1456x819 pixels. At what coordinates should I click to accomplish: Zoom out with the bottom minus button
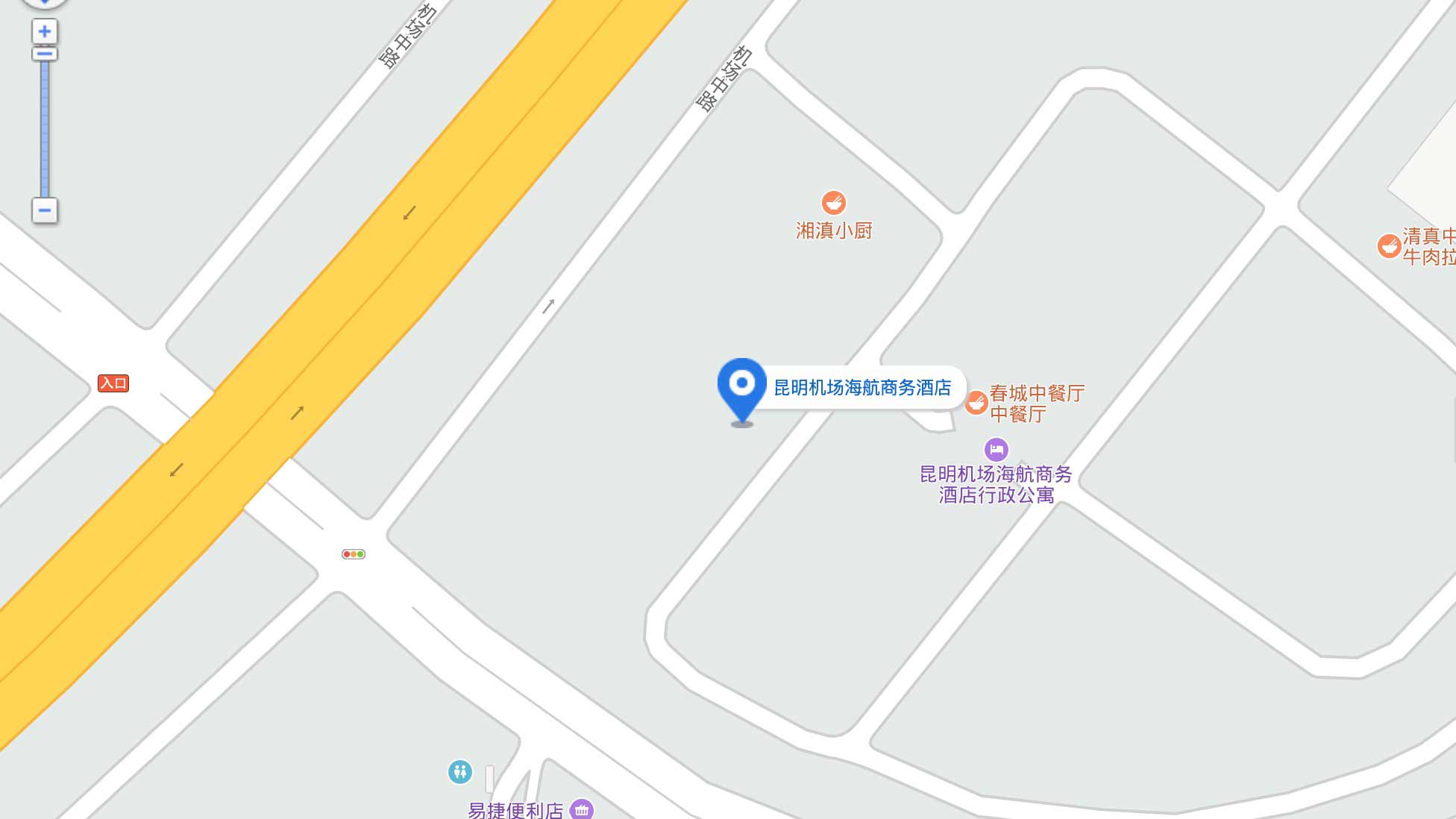[45, 210]
